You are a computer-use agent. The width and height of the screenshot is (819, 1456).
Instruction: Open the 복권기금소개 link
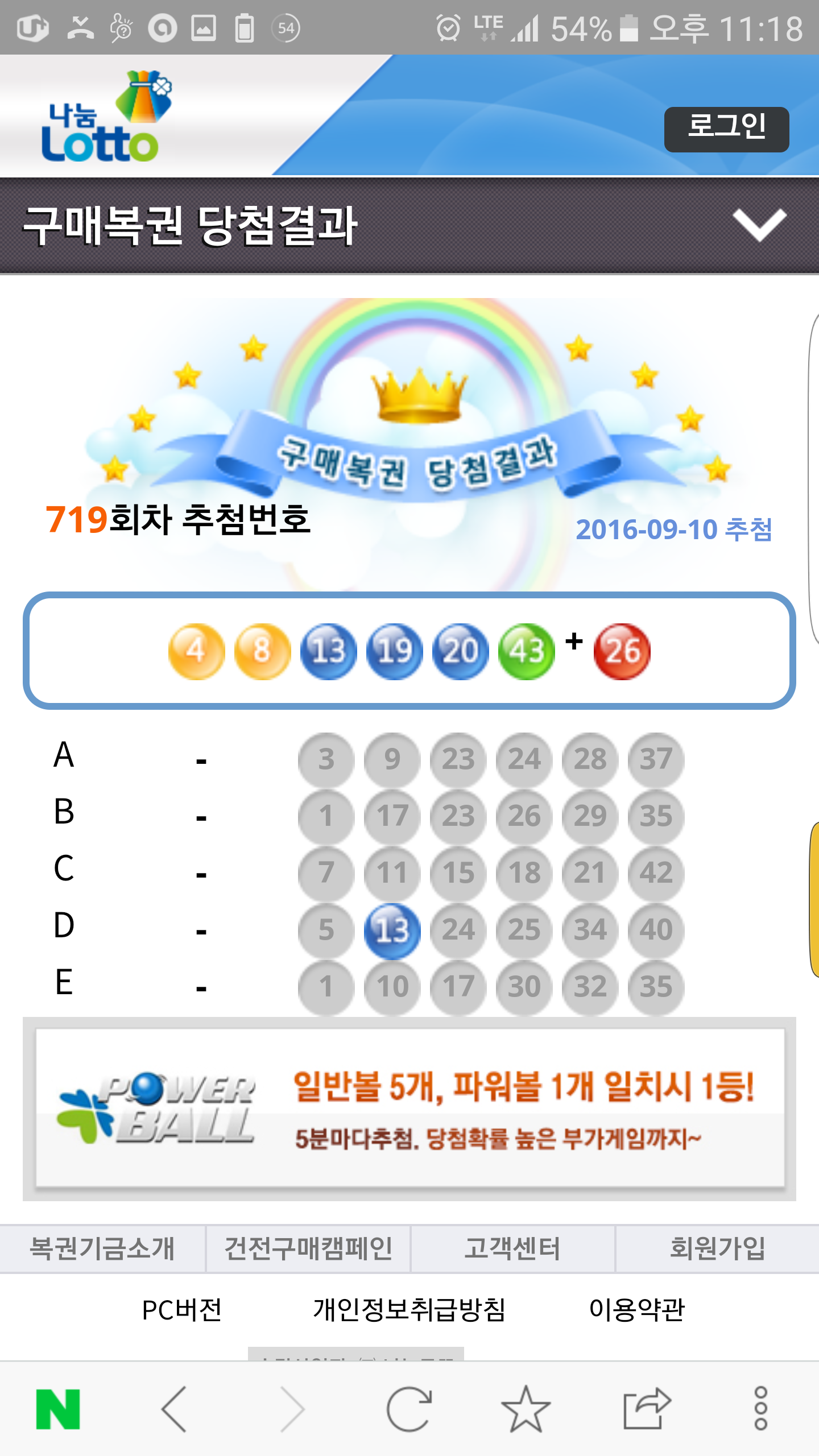tap(102, 1248)
